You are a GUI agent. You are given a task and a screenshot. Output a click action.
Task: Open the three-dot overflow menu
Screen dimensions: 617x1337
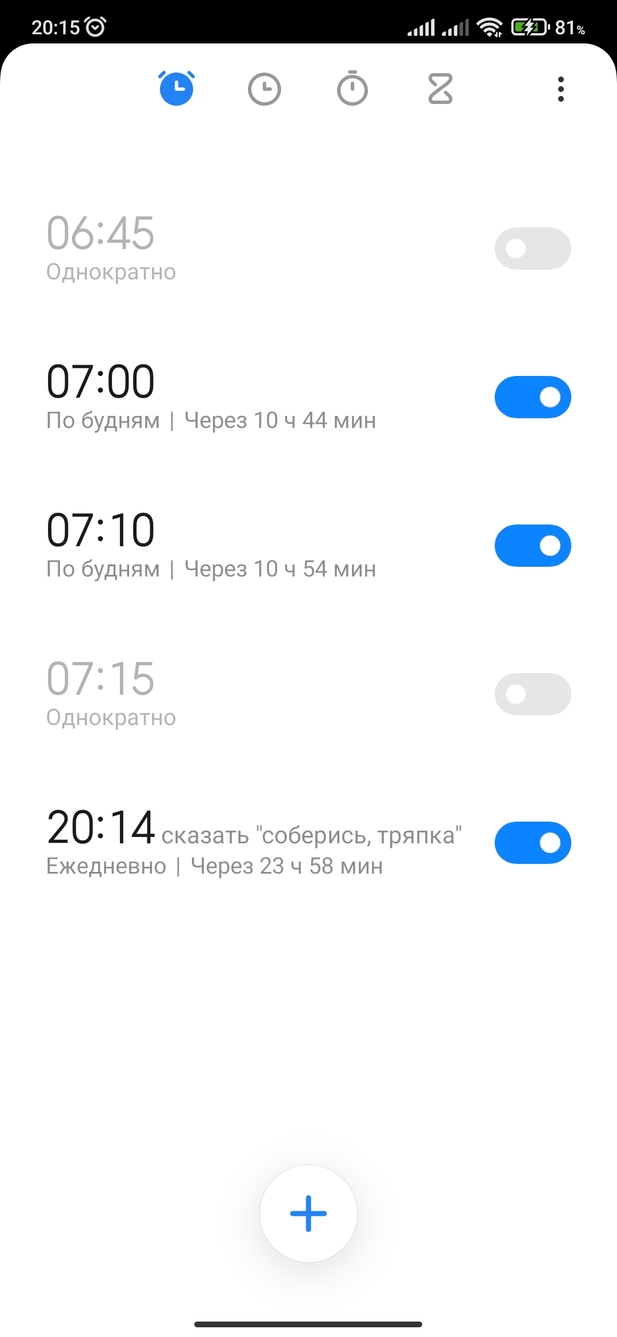coord(561,90)
